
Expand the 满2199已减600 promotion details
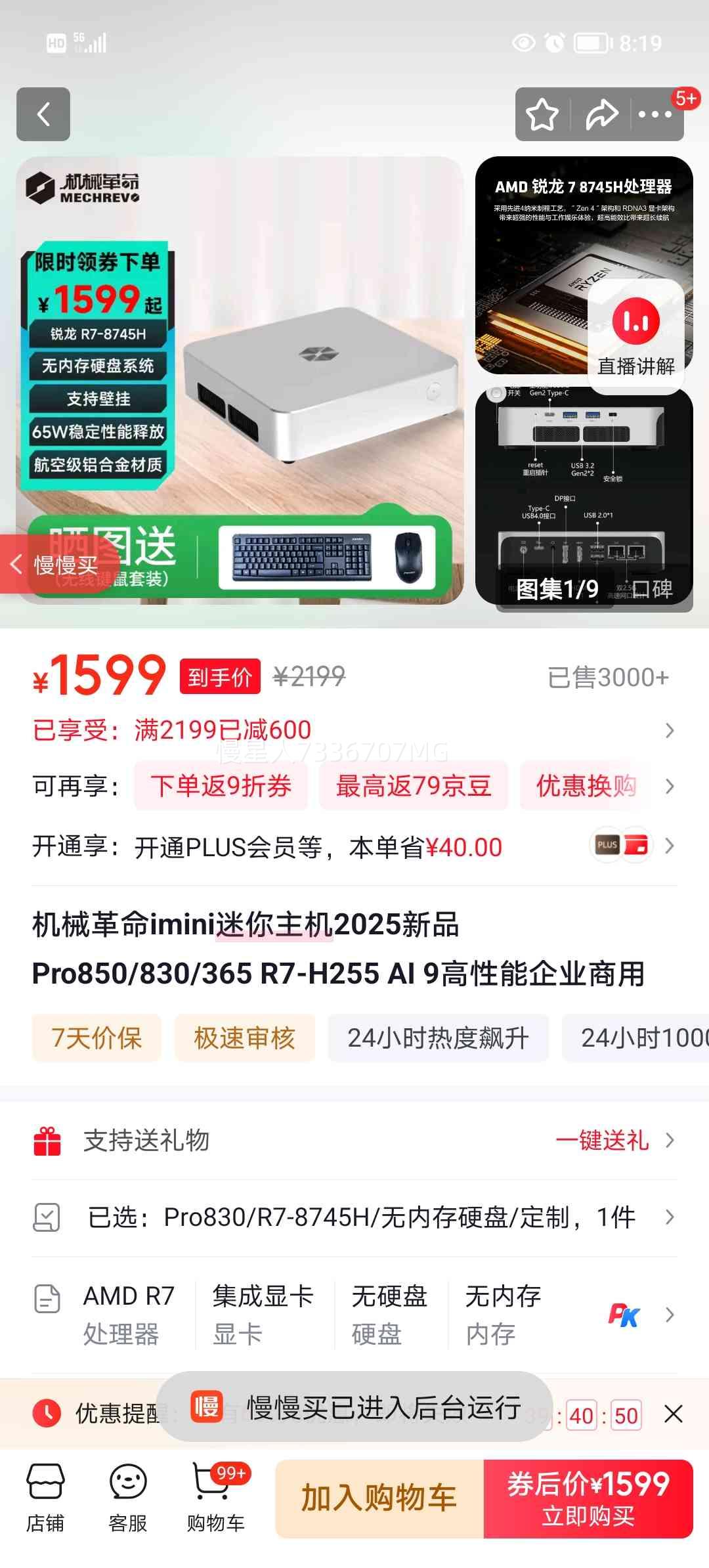pyautogui.click(x=669, y=730)
